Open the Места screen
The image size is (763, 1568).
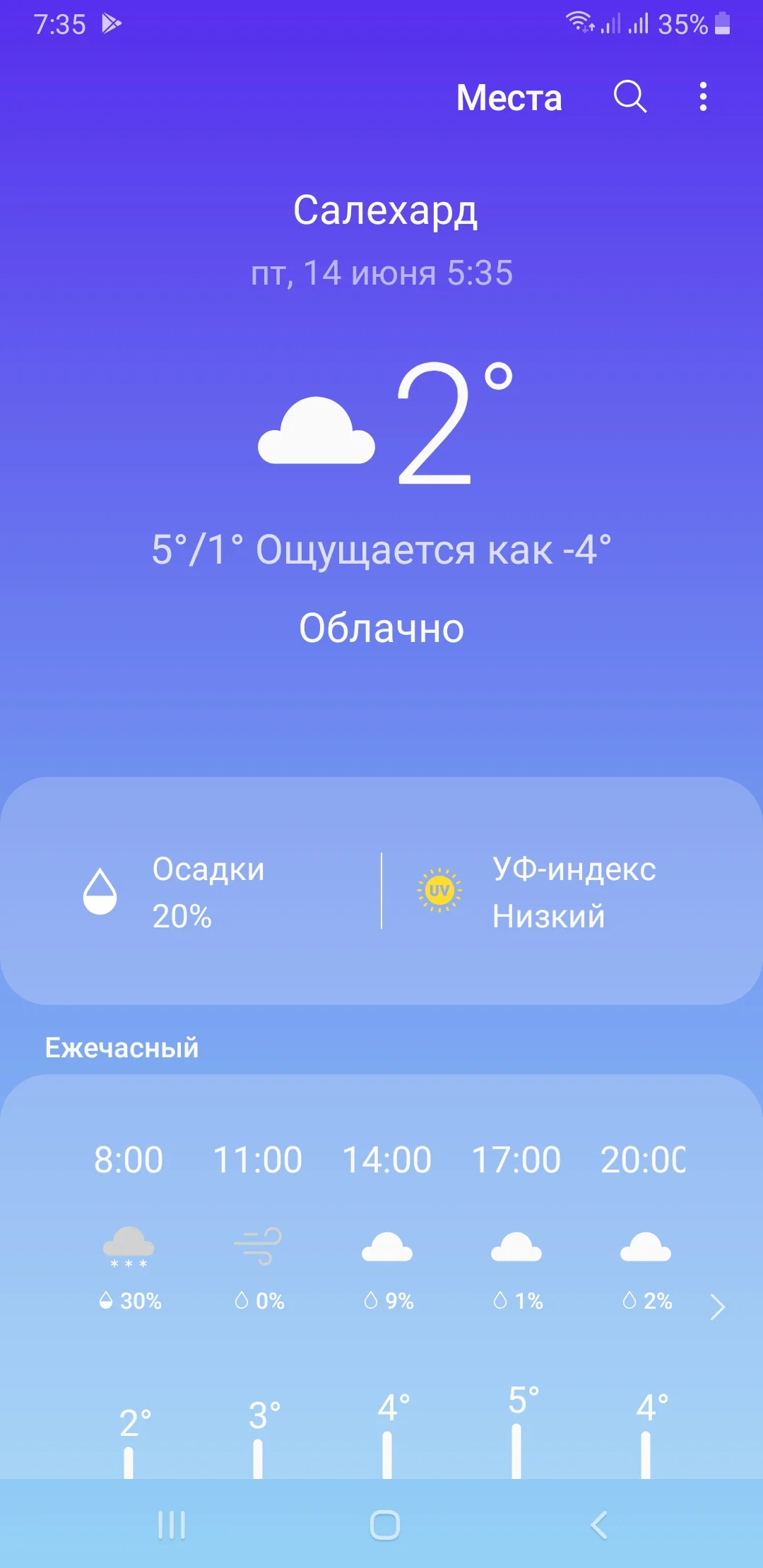[511, 97]
